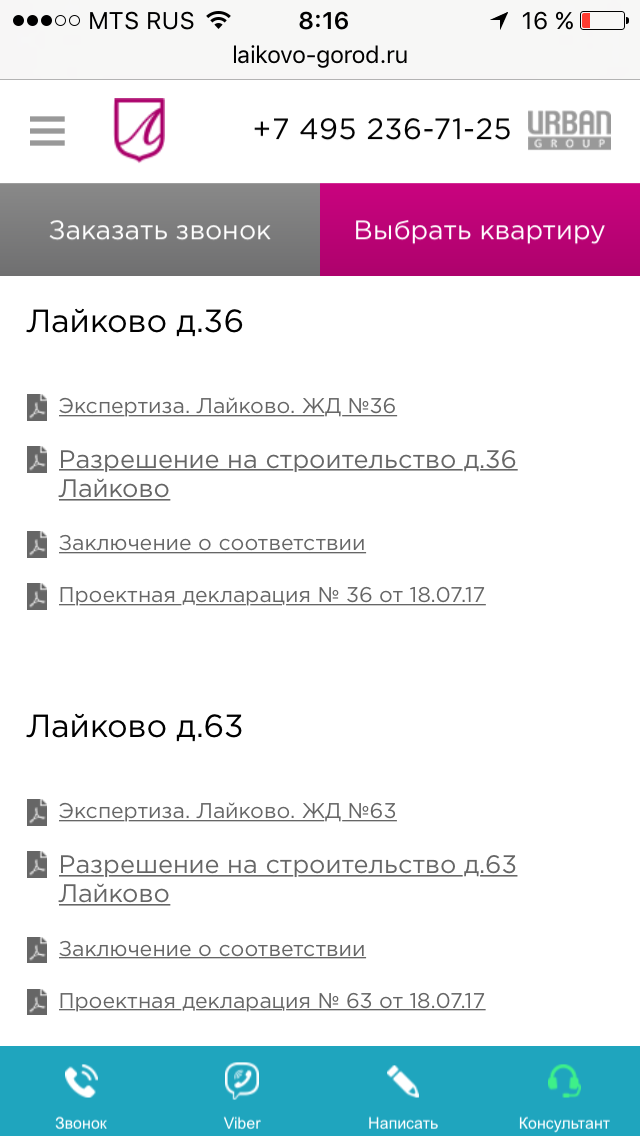
Task: Open Экспертиза. Лайково. ЖД №63 document
Action: click(x=228, y=811)
